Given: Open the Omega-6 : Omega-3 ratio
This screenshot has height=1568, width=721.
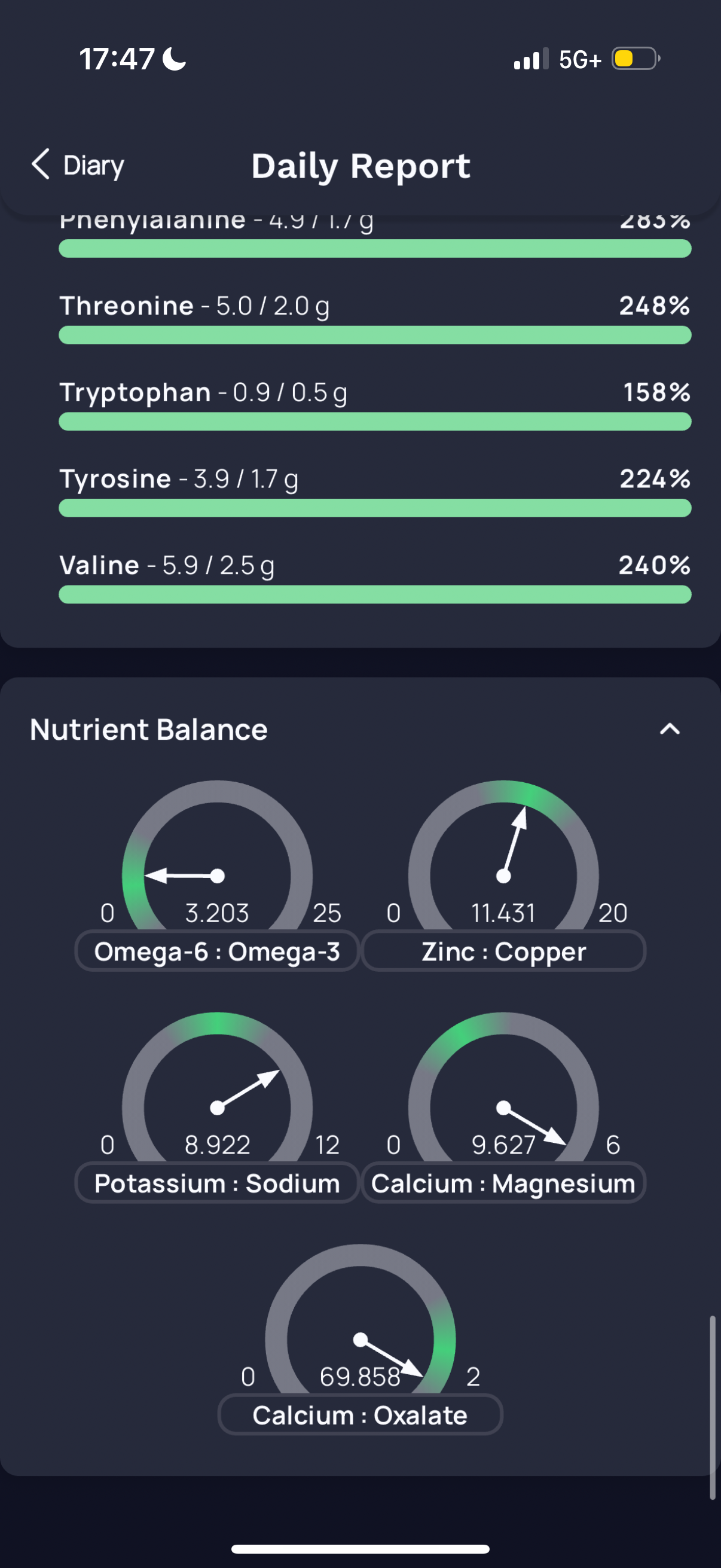Looking at the screenshot, I should tap(217, 951).
